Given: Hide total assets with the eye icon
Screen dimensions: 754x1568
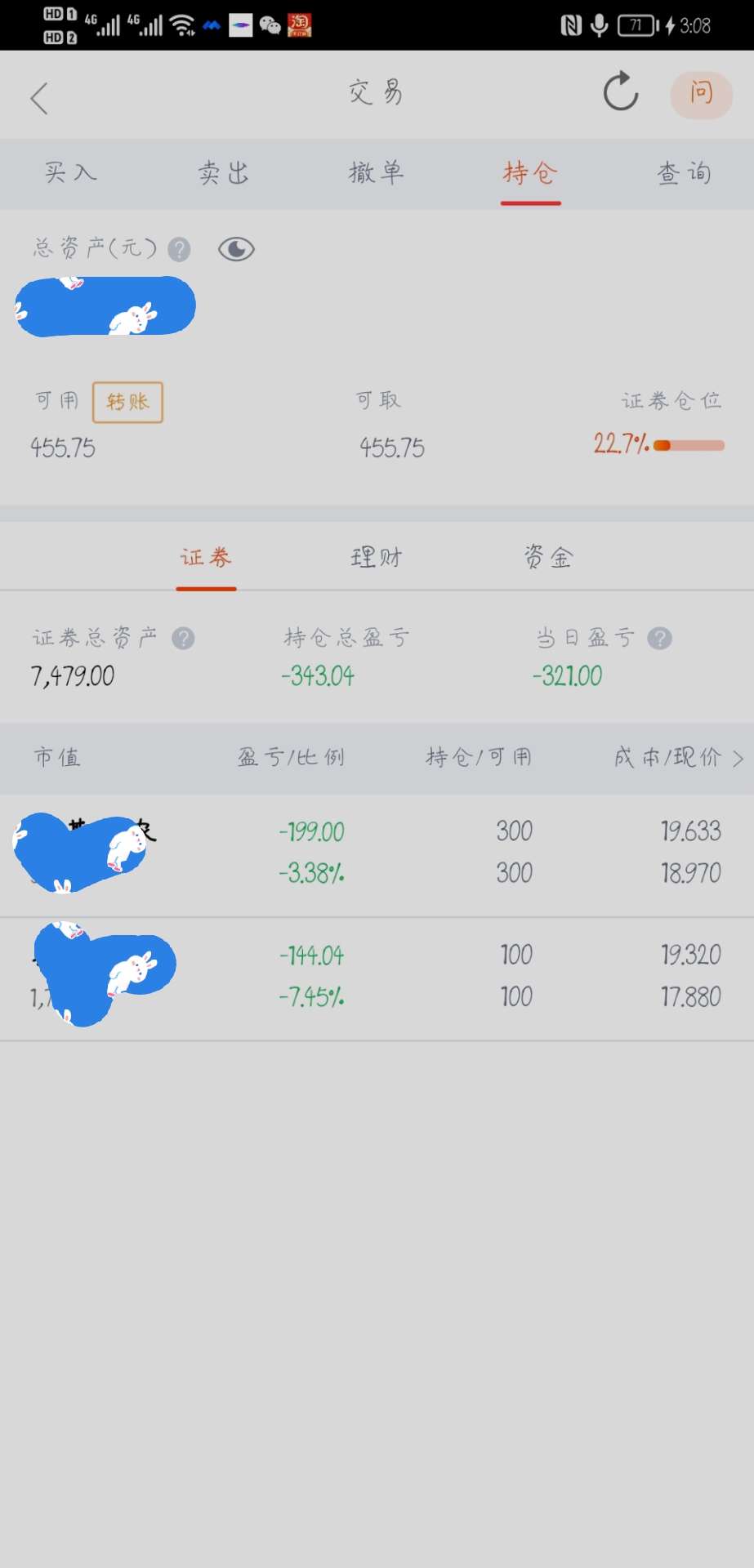Looking at the screenshot, I should coord(236,249).
